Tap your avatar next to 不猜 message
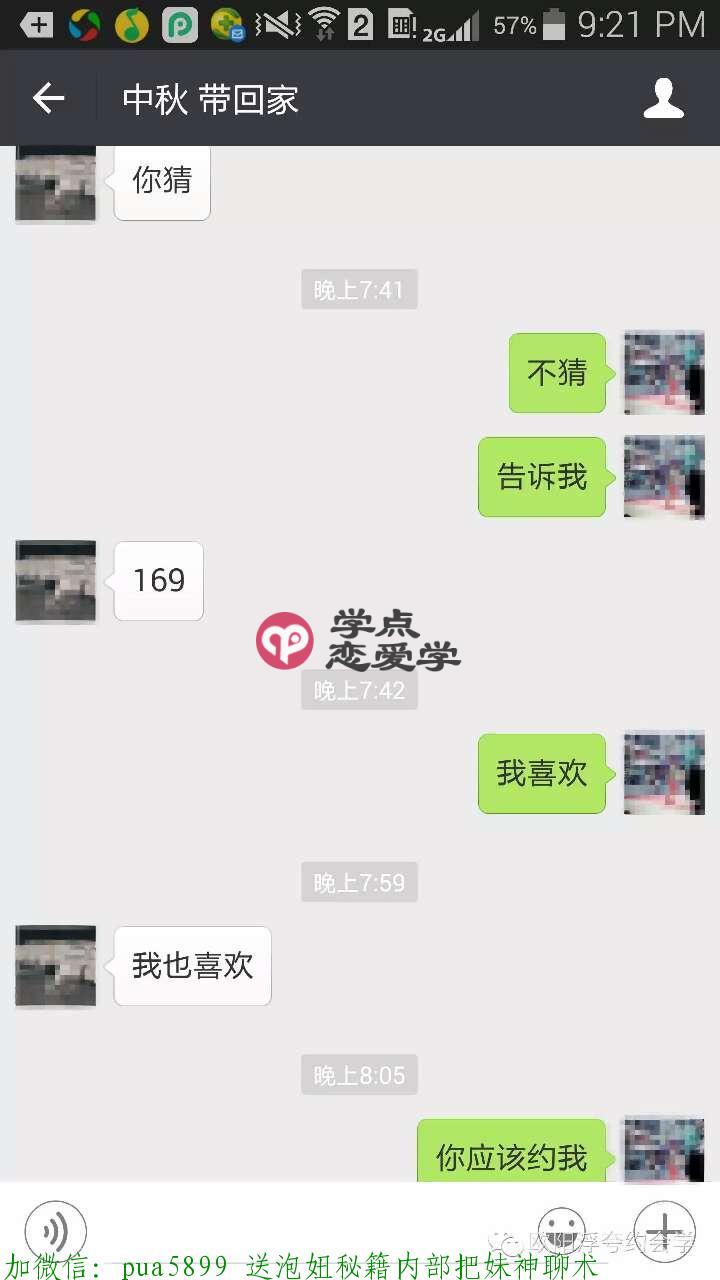The image size is (720, 1280). point(664,373)
